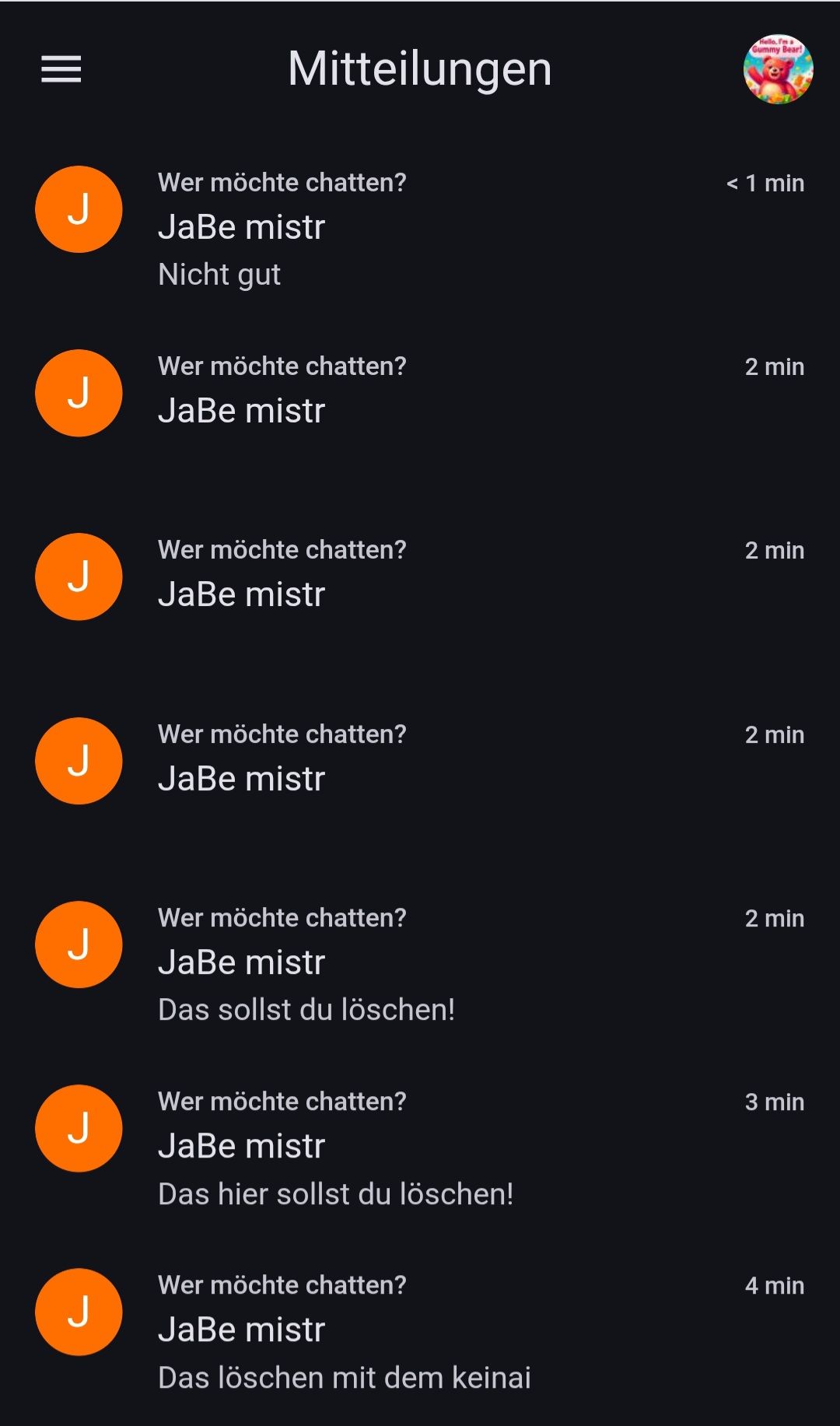The width and height of the screenshot is (840, 1426).
Task: Open the message saying 'Nicht gut'
Action: [x=420, y=228]
